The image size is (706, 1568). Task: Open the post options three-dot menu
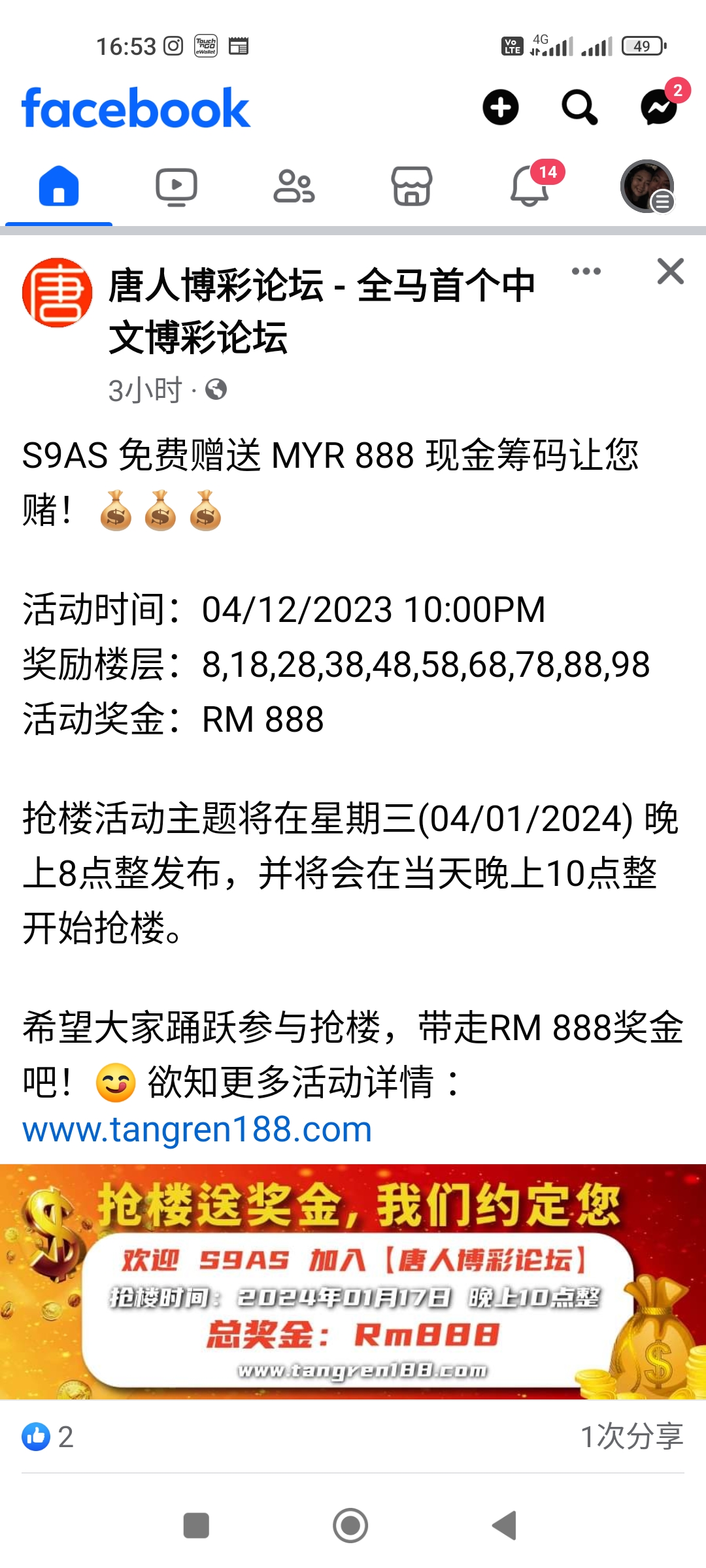[x=585, y=273]
